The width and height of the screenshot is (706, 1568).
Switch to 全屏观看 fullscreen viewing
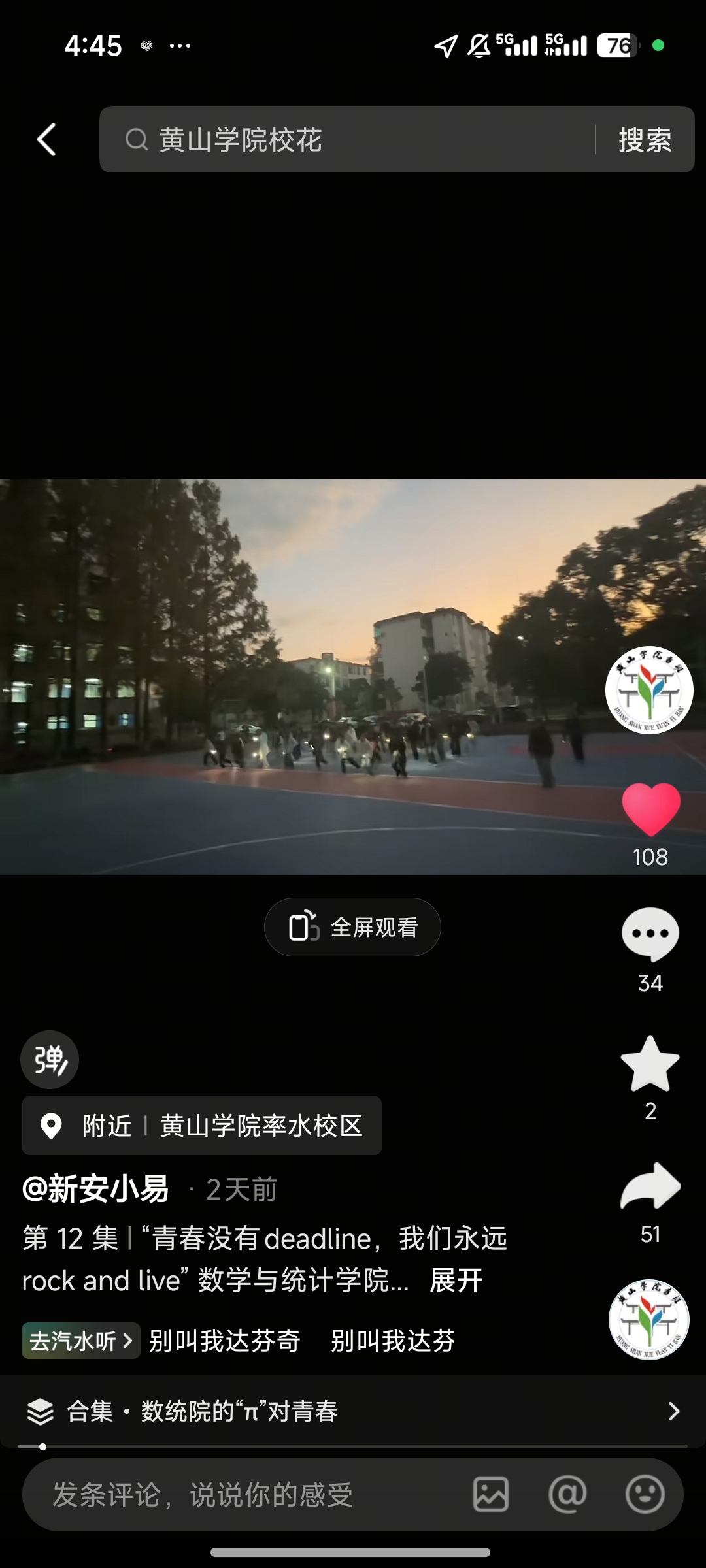point(352,927)
